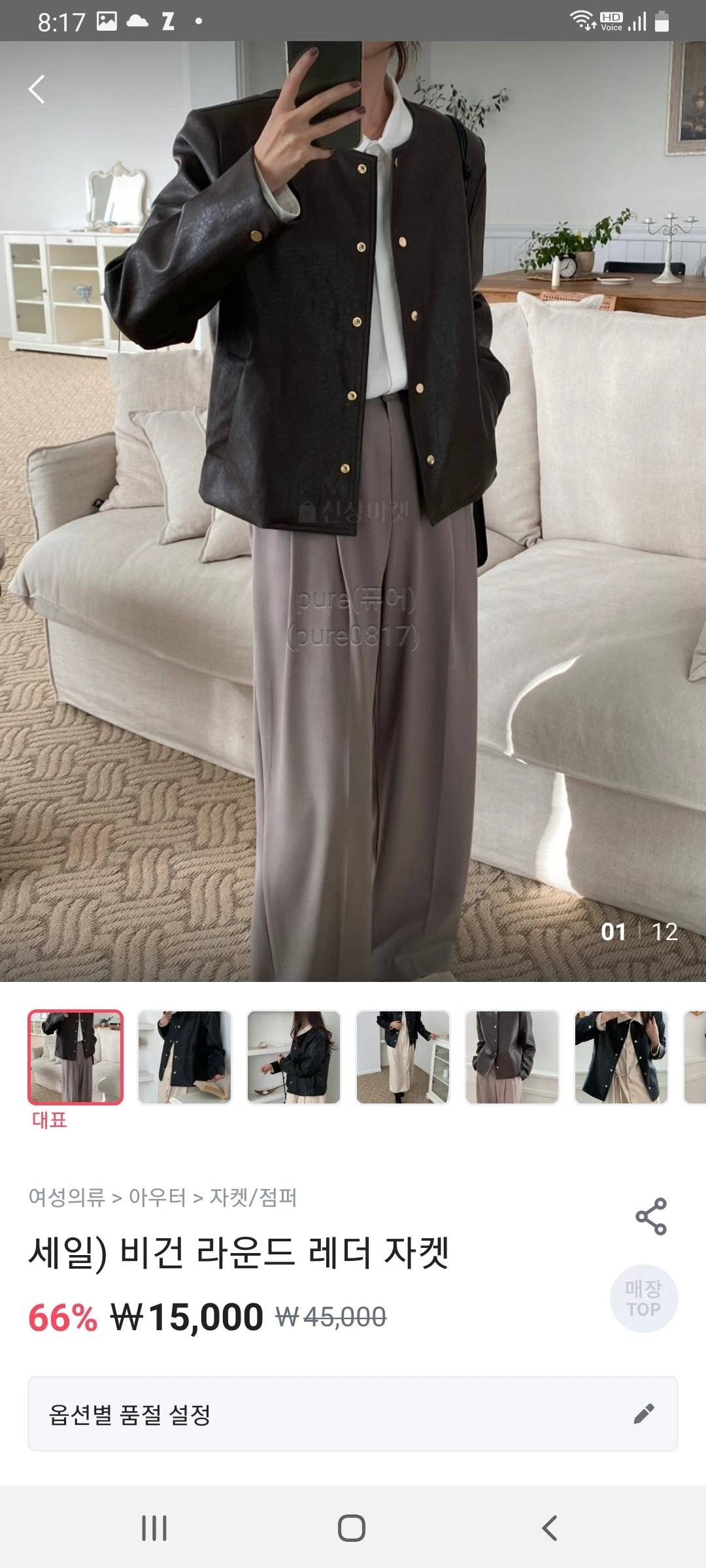706x1568 pixels.
Task: Select the first thumbnail marked 대표
Action: (75, 1057)
